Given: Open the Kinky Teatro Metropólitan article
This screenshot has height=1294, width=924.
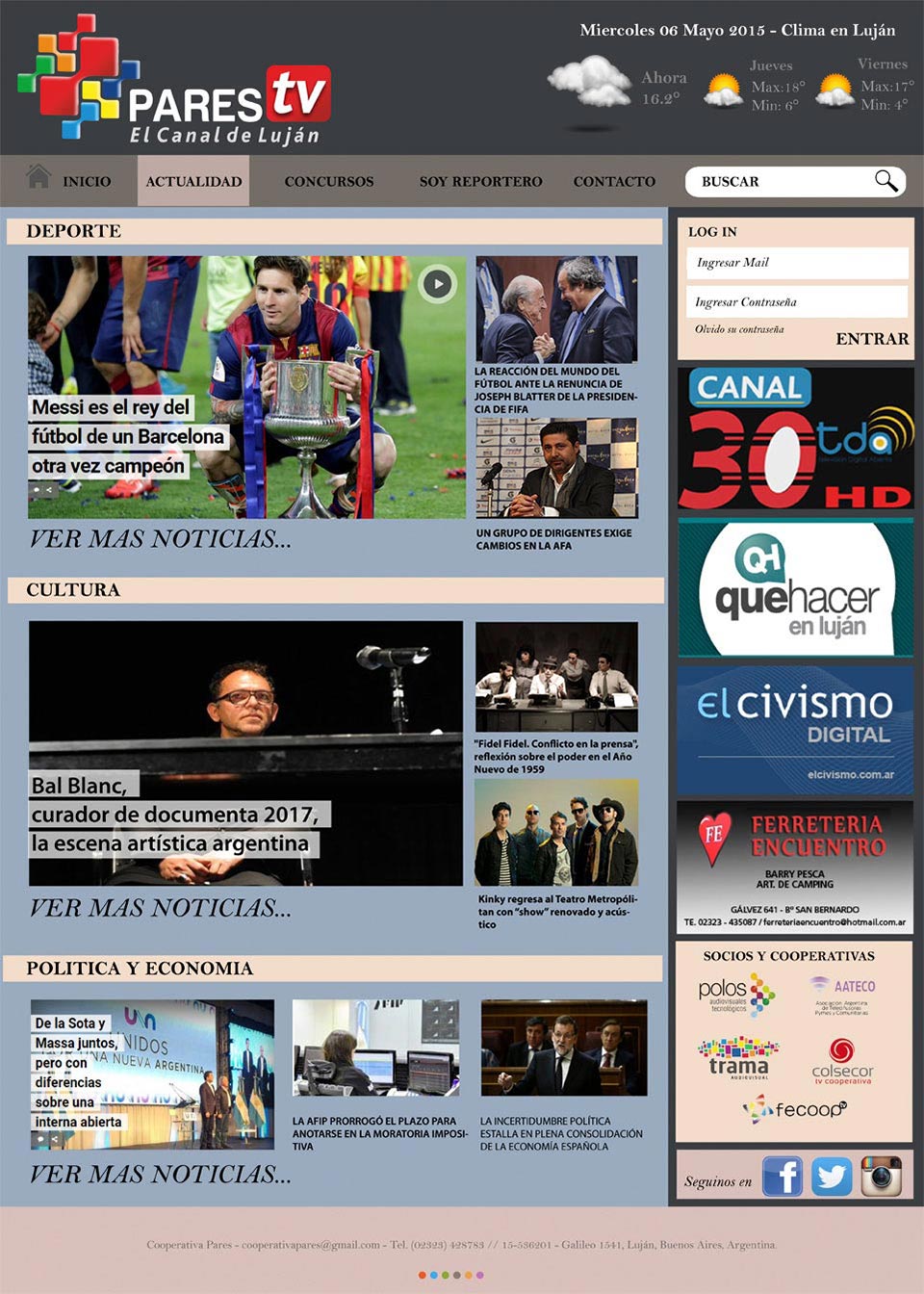Looking at the screenshot, I should [x=556, y=911].
